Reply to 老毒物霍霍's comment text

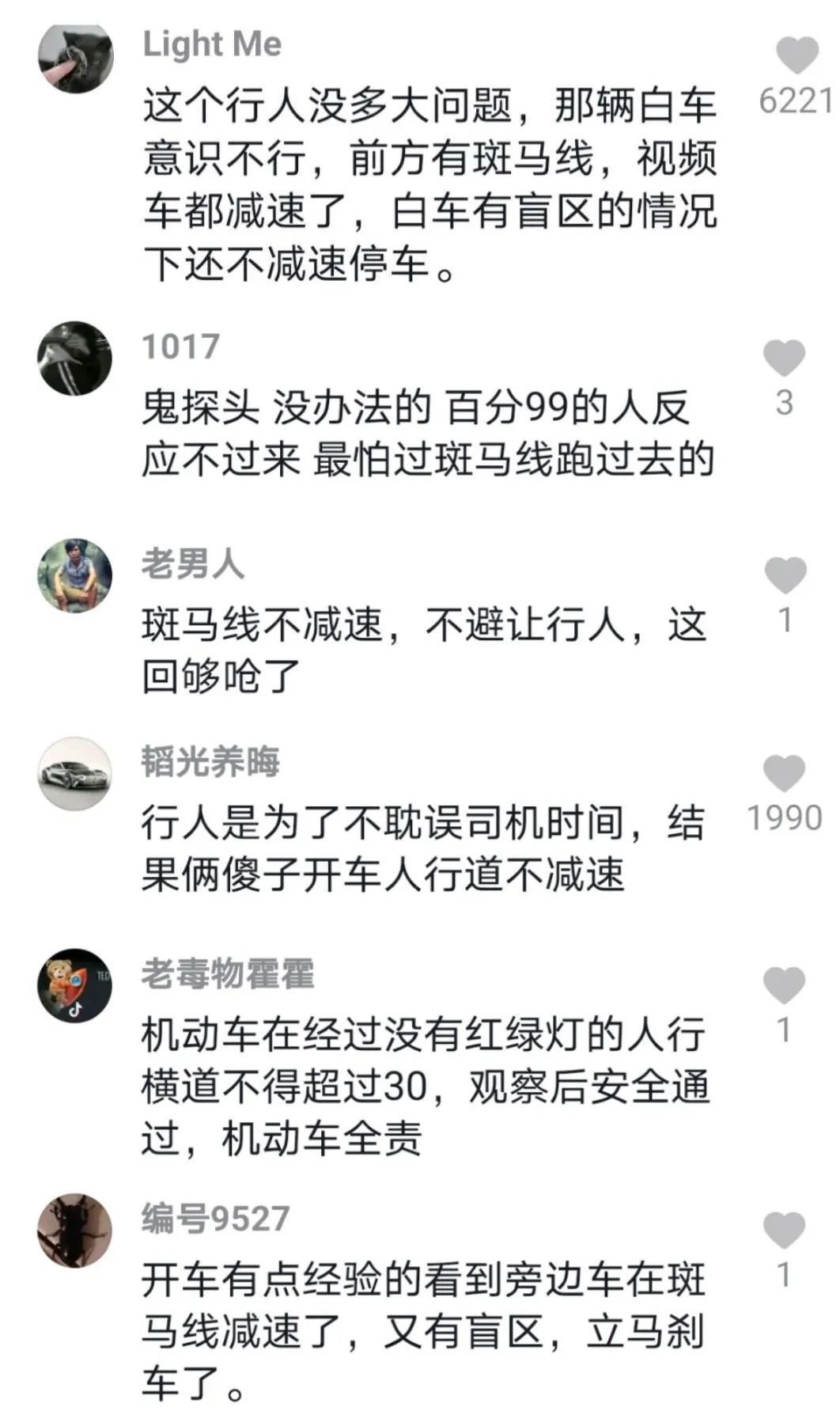tap(424, 1087)
